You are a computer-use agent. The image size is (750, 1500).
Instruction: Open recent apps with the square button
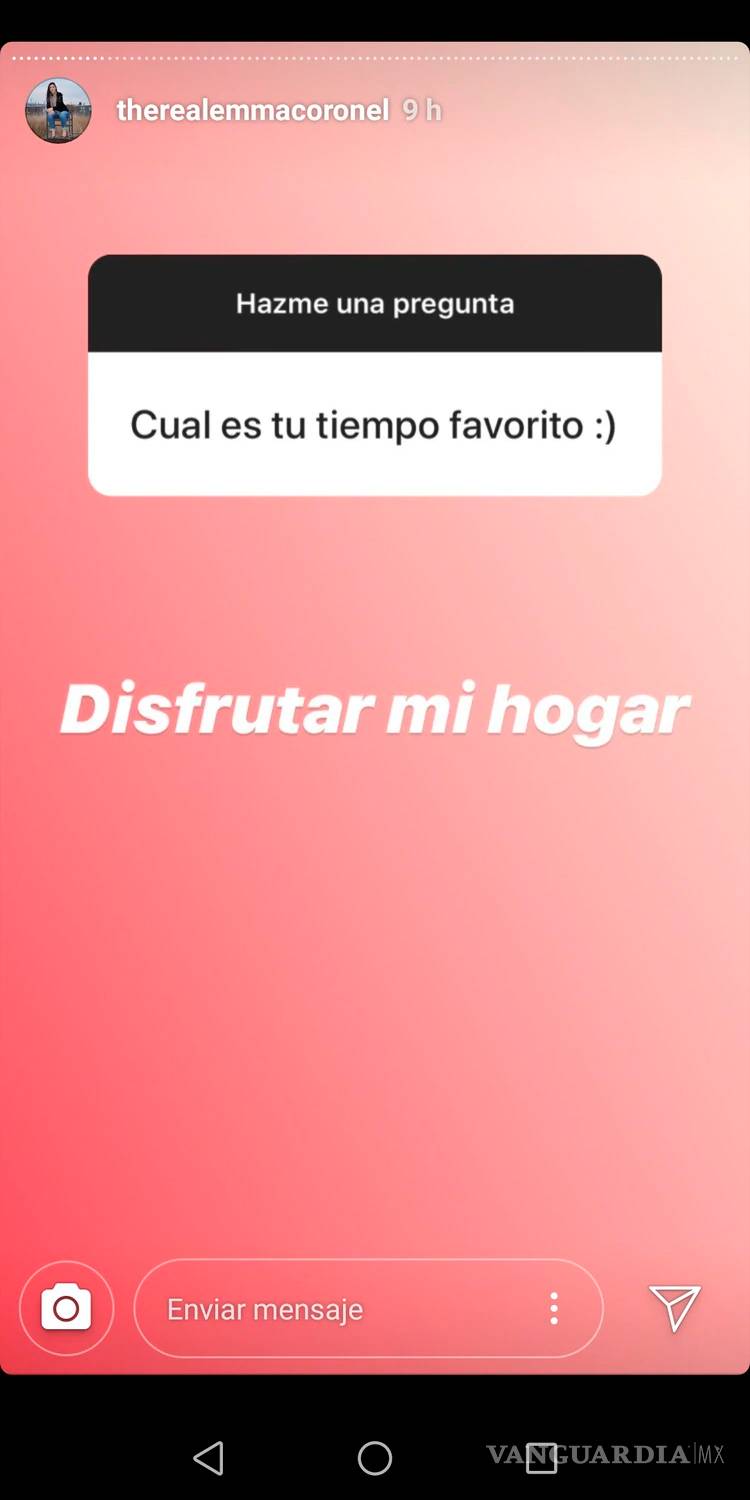pos(541,1459)
